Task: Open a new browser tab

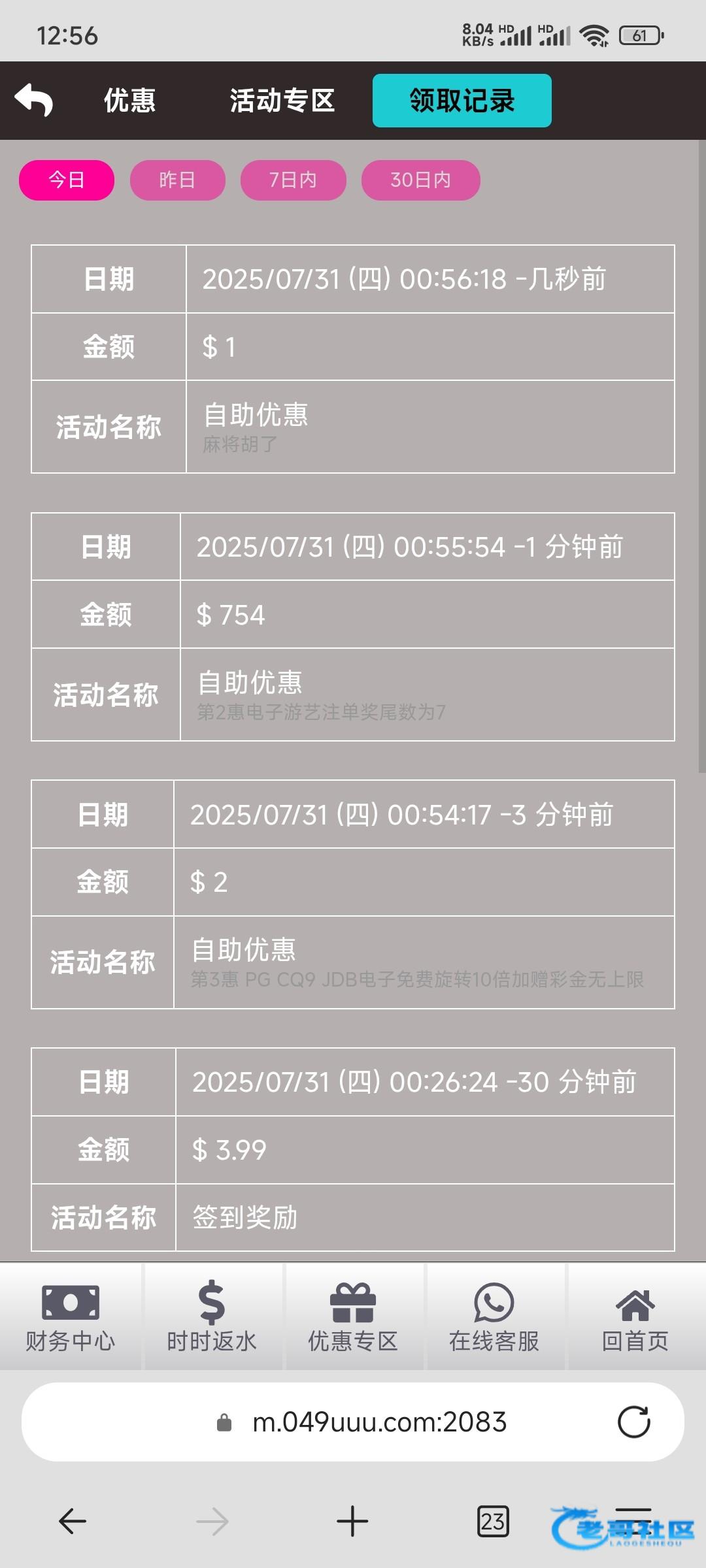Action: [352, 1521]
